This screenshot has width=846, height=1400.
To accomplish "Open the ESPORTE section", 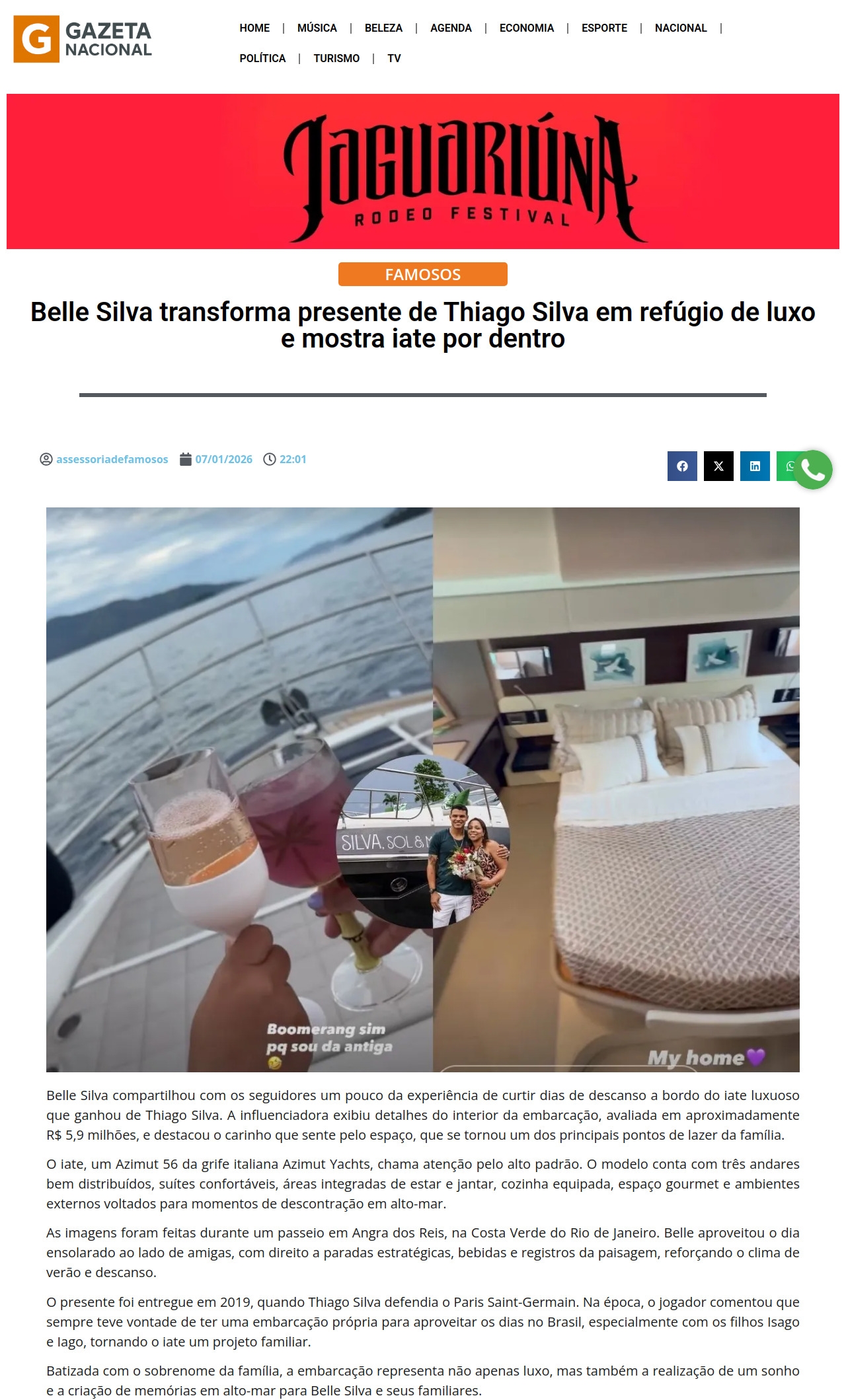I will pyautogui.click(x=604, y=28).
